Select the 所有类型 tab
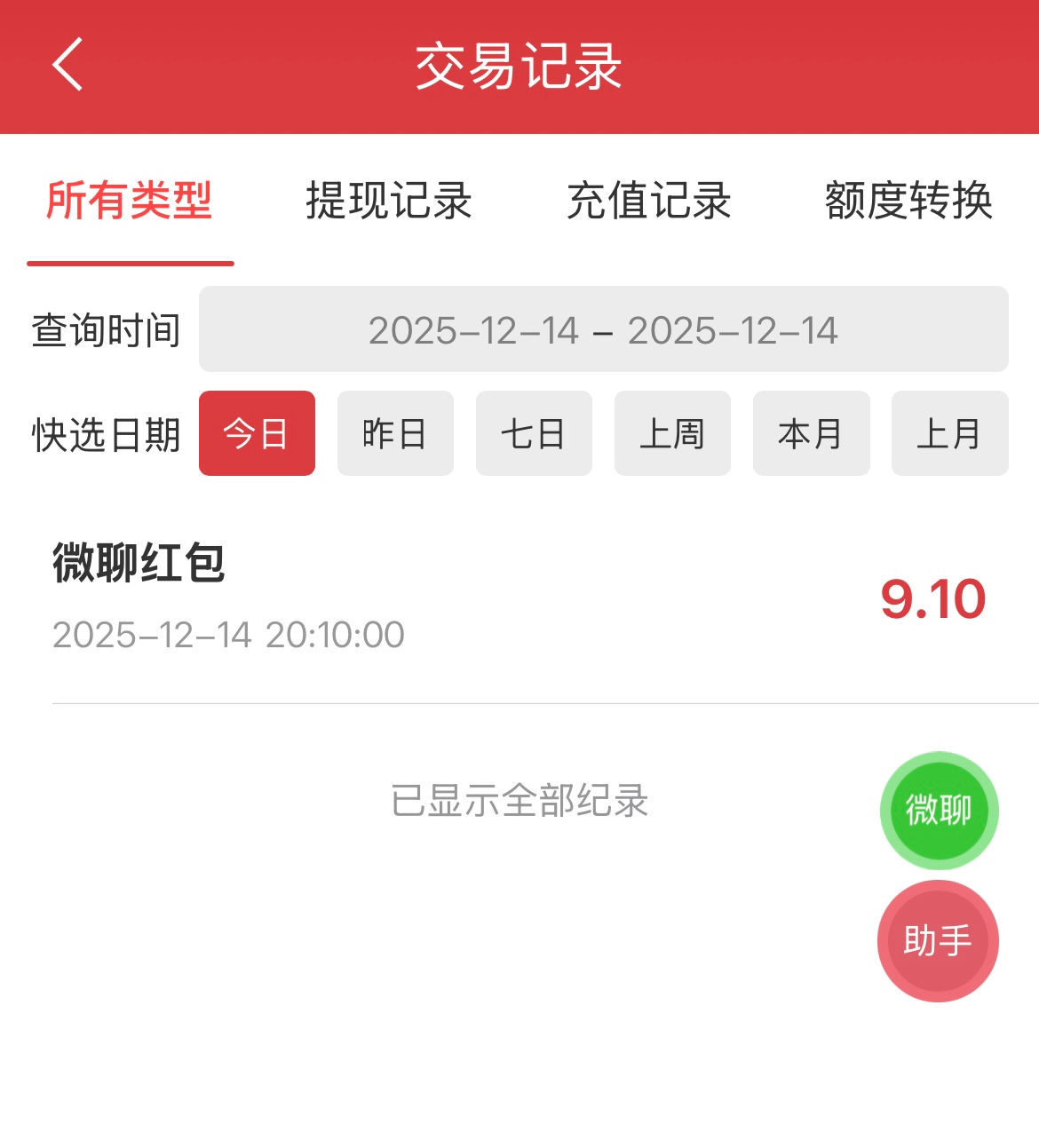Viewport: 1039px width, 1148px height. 130,201
